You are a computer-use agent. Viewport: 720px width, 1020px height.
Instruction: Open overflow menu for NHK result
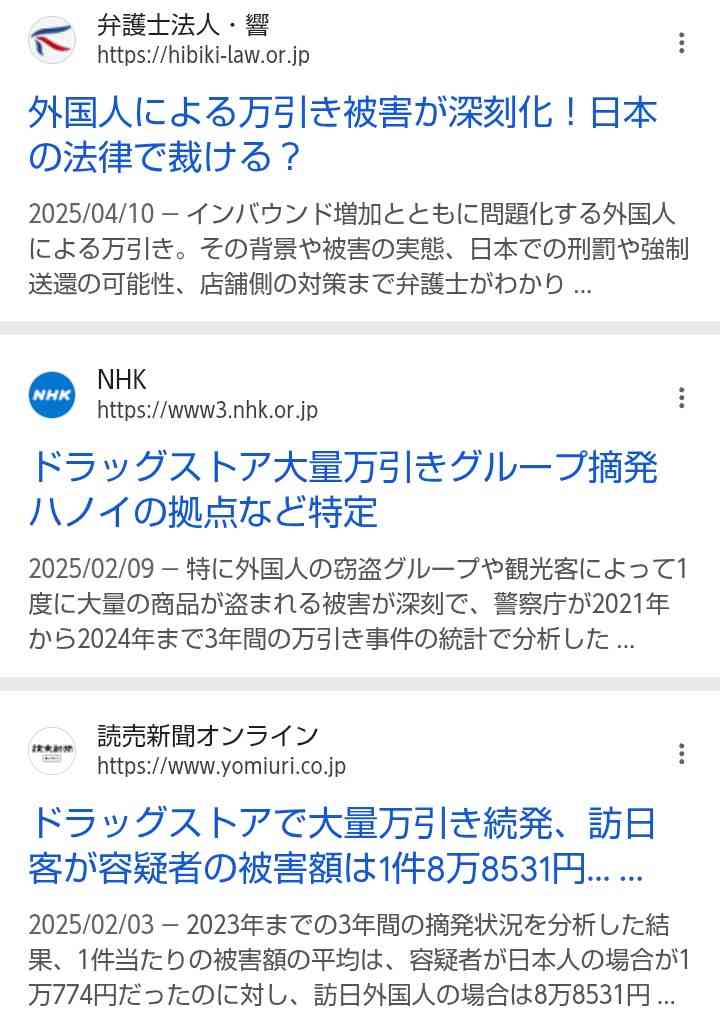pos(681,397)
